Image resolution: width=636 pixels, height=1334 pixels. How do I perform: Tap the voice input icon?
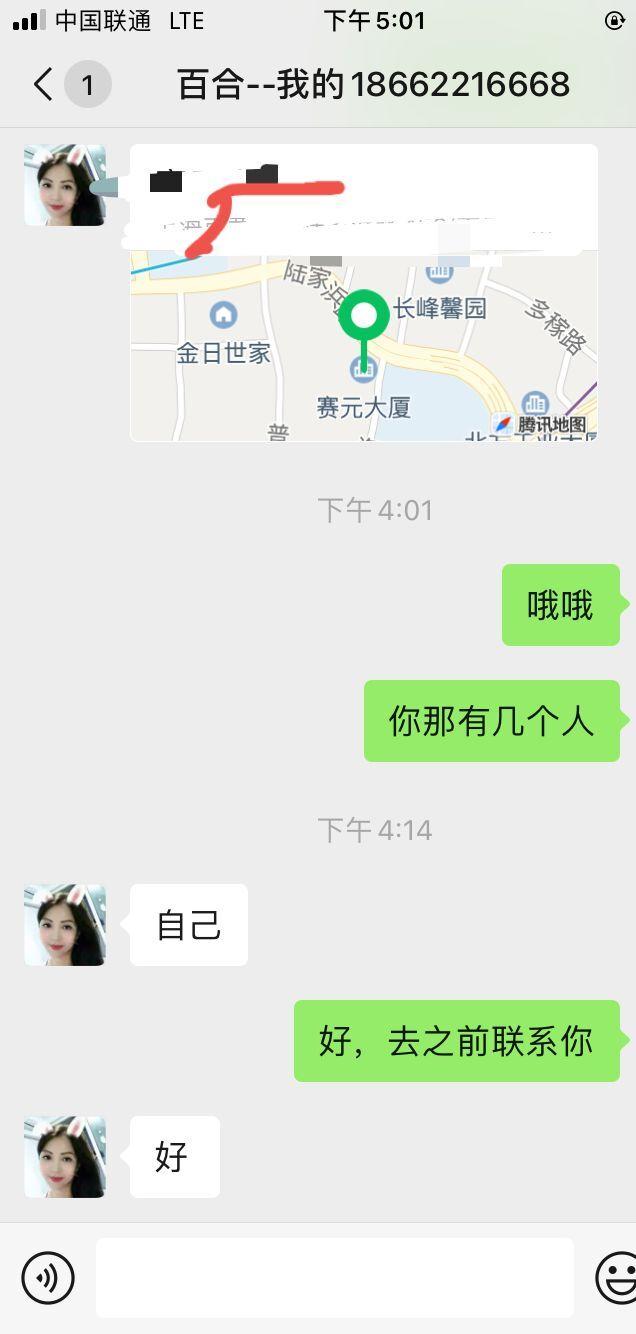point(48,1277)
